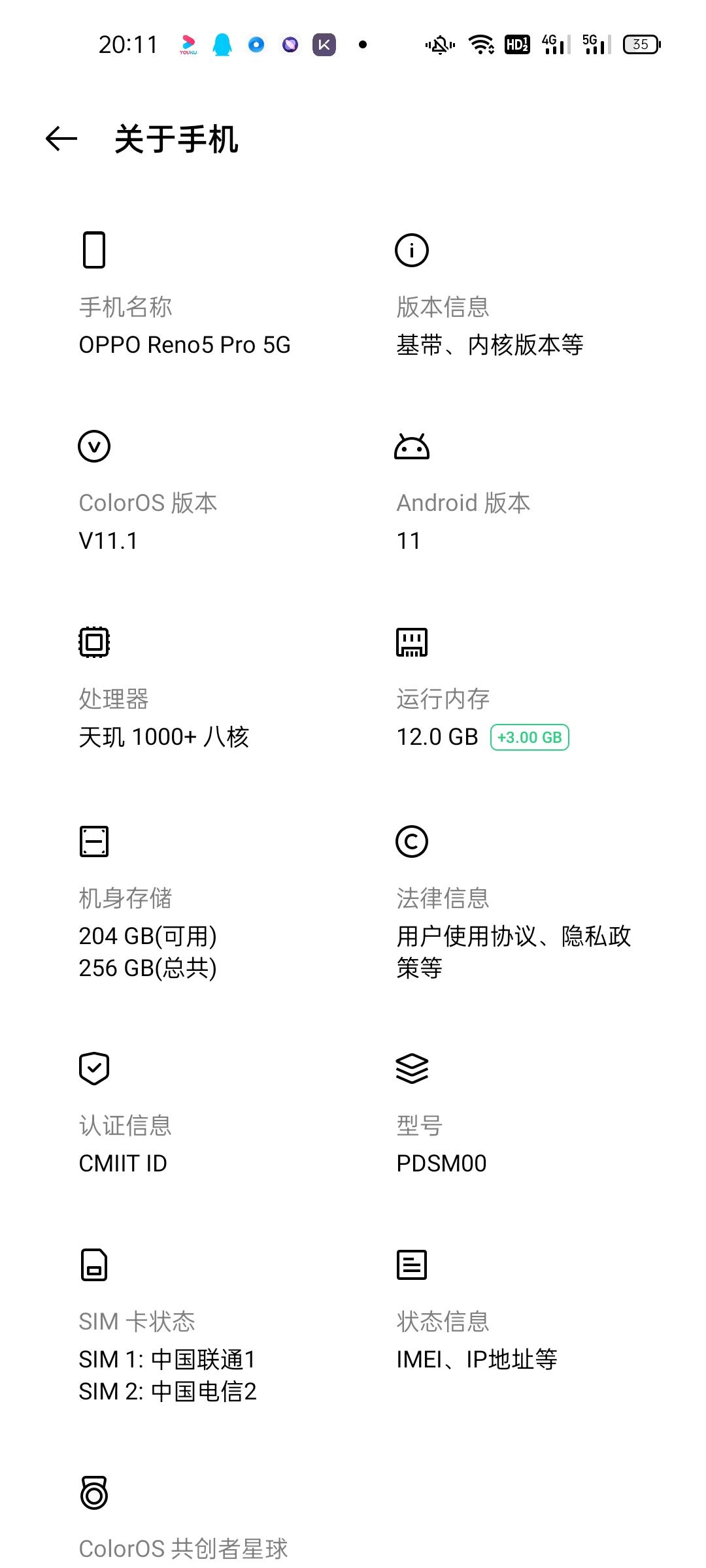Open 处理器 天玑 1000+ entry
This screenshot has width=706, height=1568.
point(163,719)
